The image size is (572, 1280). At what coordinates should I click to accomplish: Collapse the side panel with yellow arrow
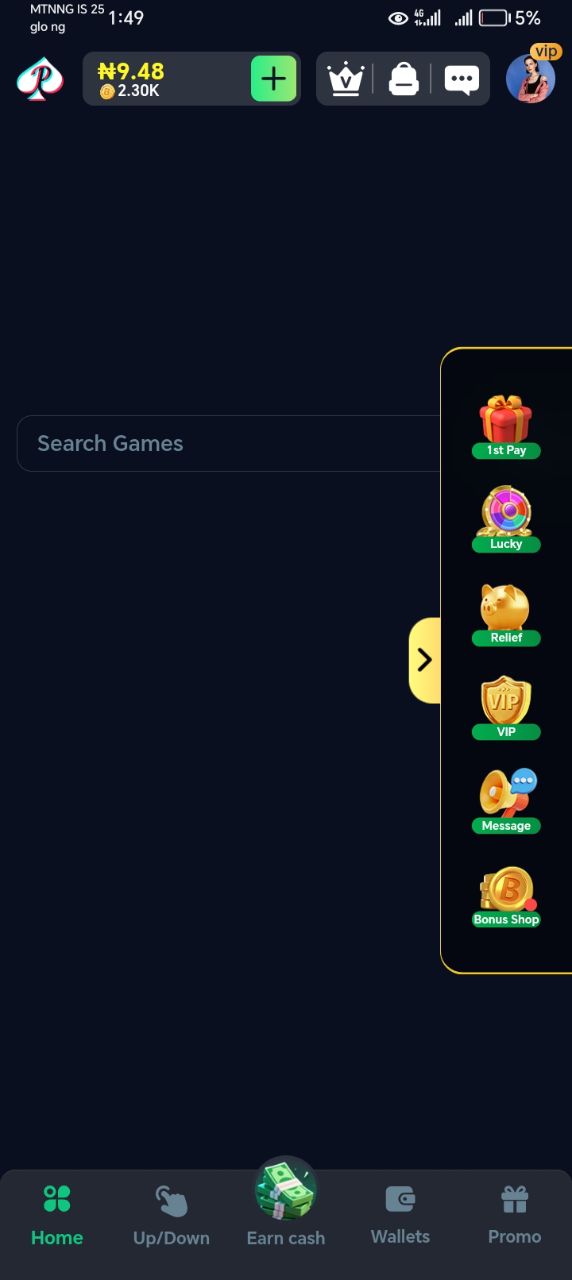coord(424,660)
